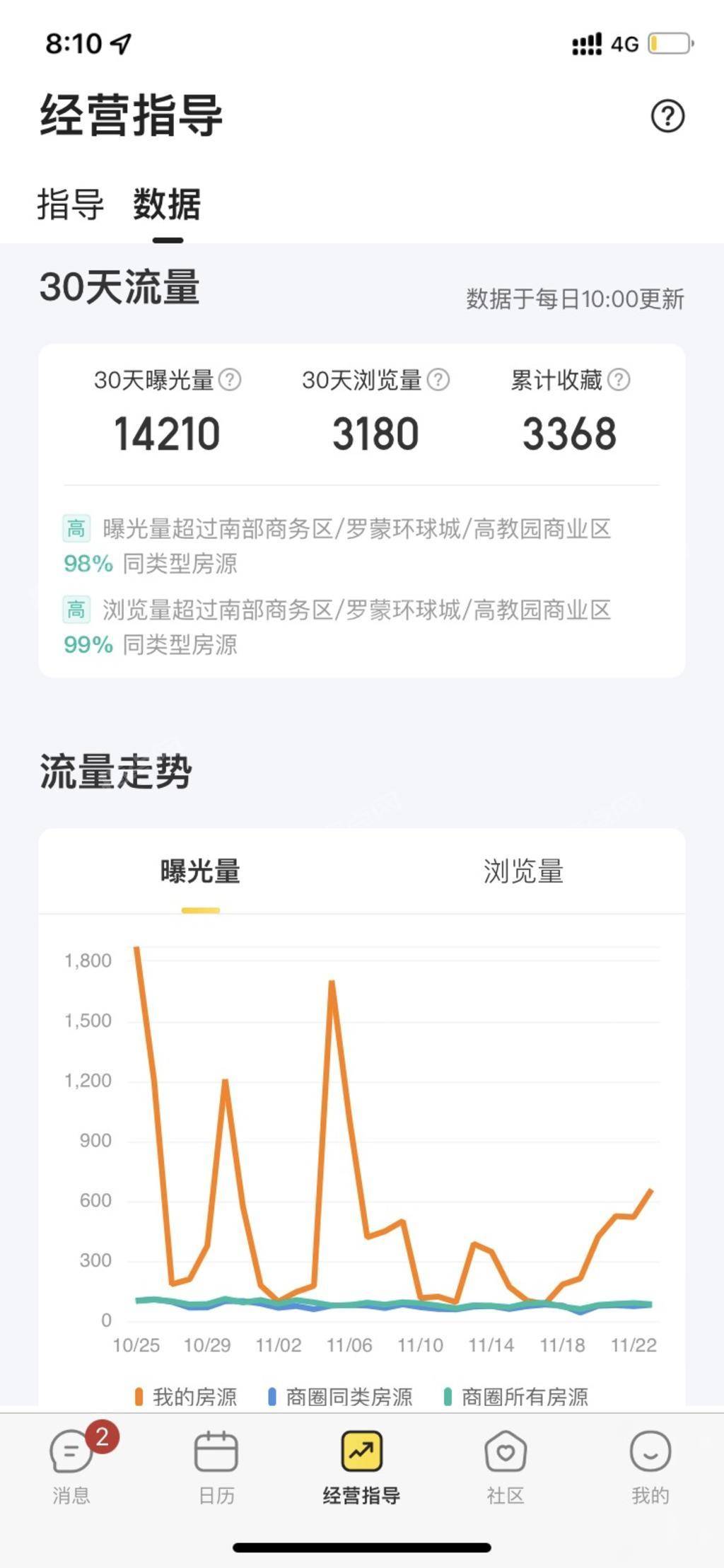This screenshot has width=724, height=1568.
Task: Toggle 商圈同类房源 legend series
Action: click(340, 1396)
